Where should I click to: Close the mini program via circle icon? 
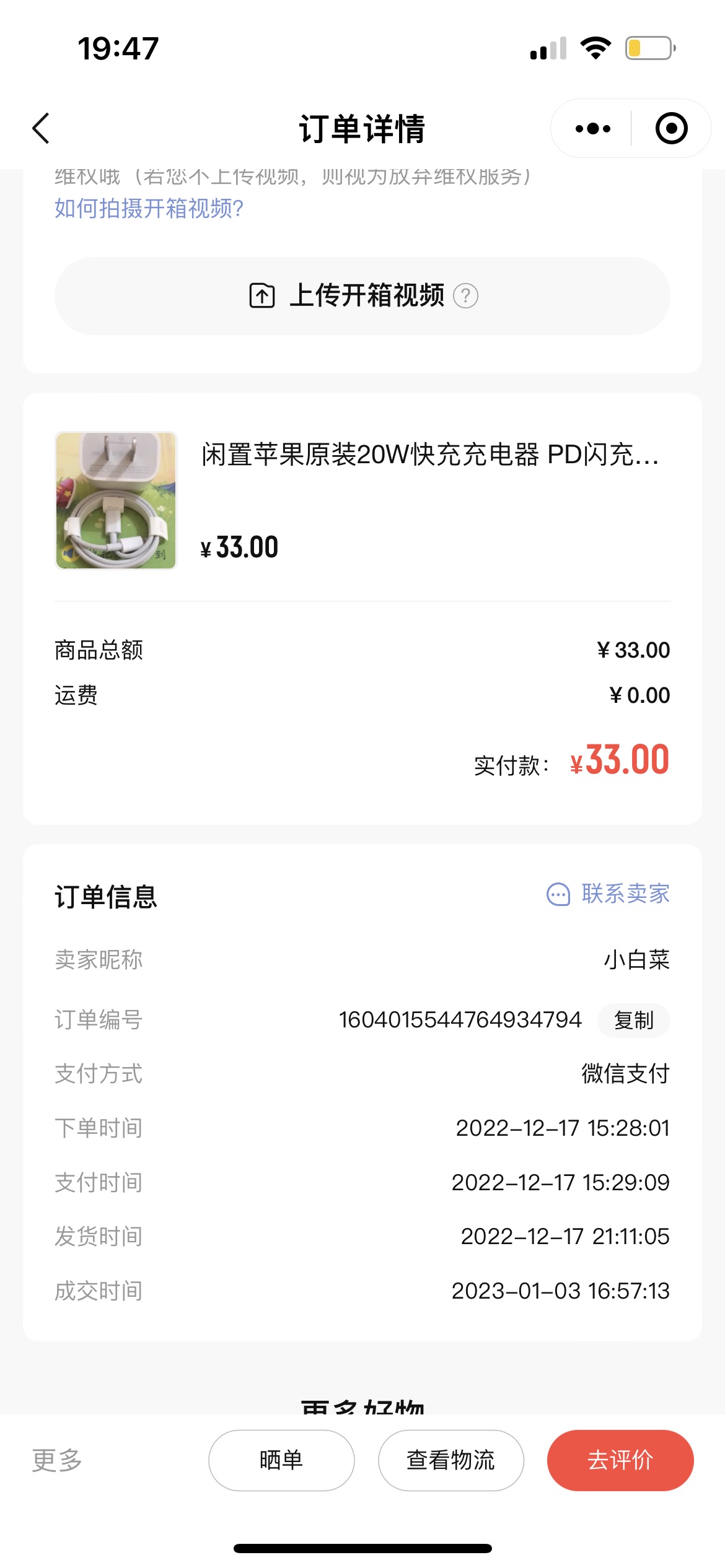click(x=672, y=128)
